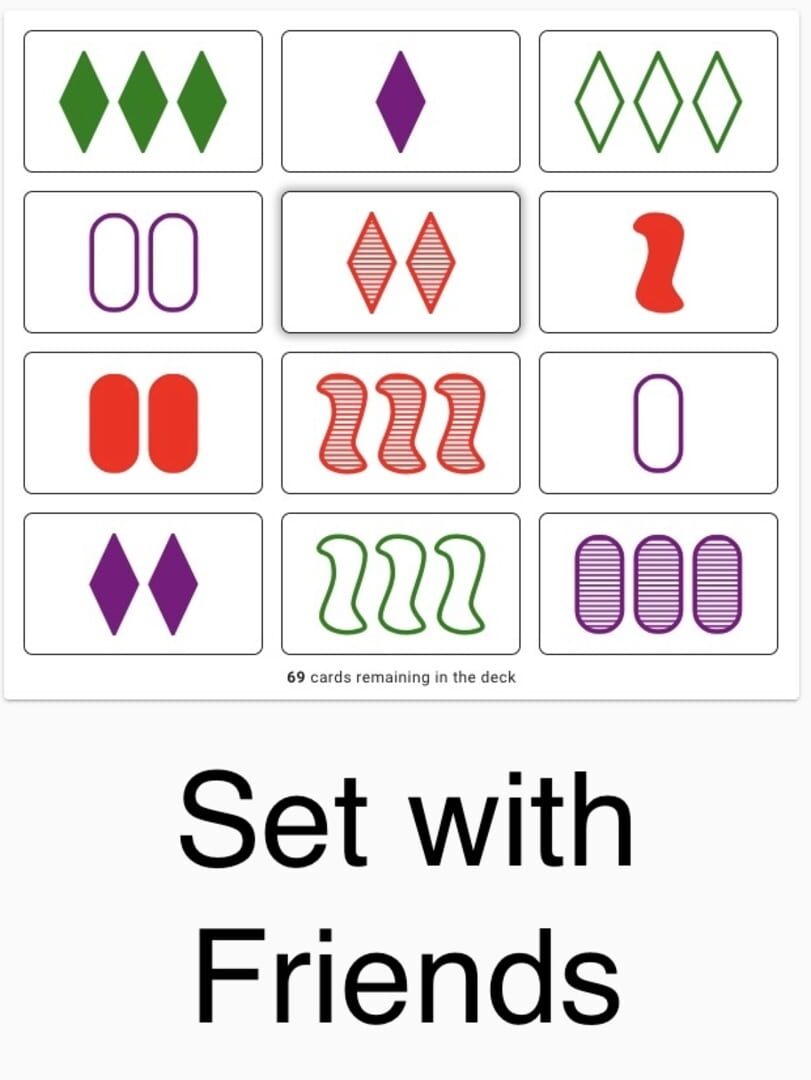This screenshot has width=811, height=1080.
Task: Select the single solid red squiggle card
Action: point(658,261)
